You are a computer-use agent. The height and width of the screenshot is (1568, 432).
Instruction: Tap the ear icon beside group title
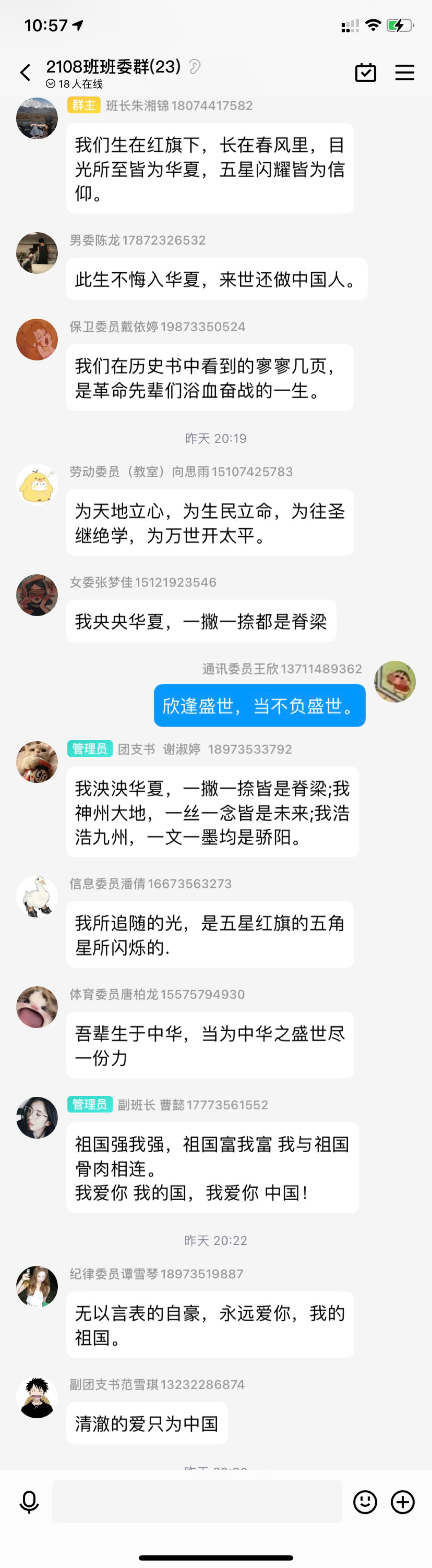coord(195,66)
